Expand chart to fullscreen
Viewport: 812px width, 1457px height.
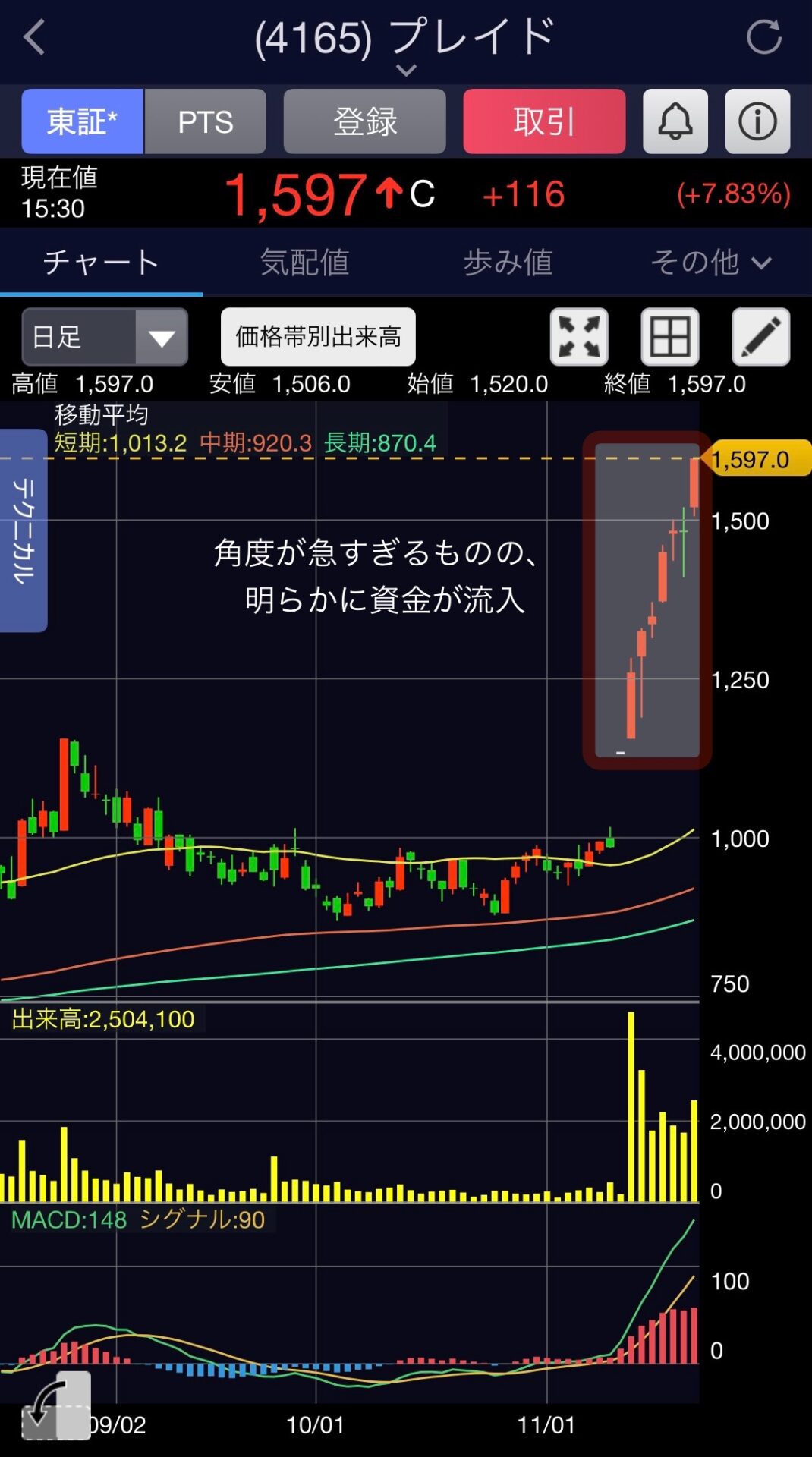coord(579,337)
